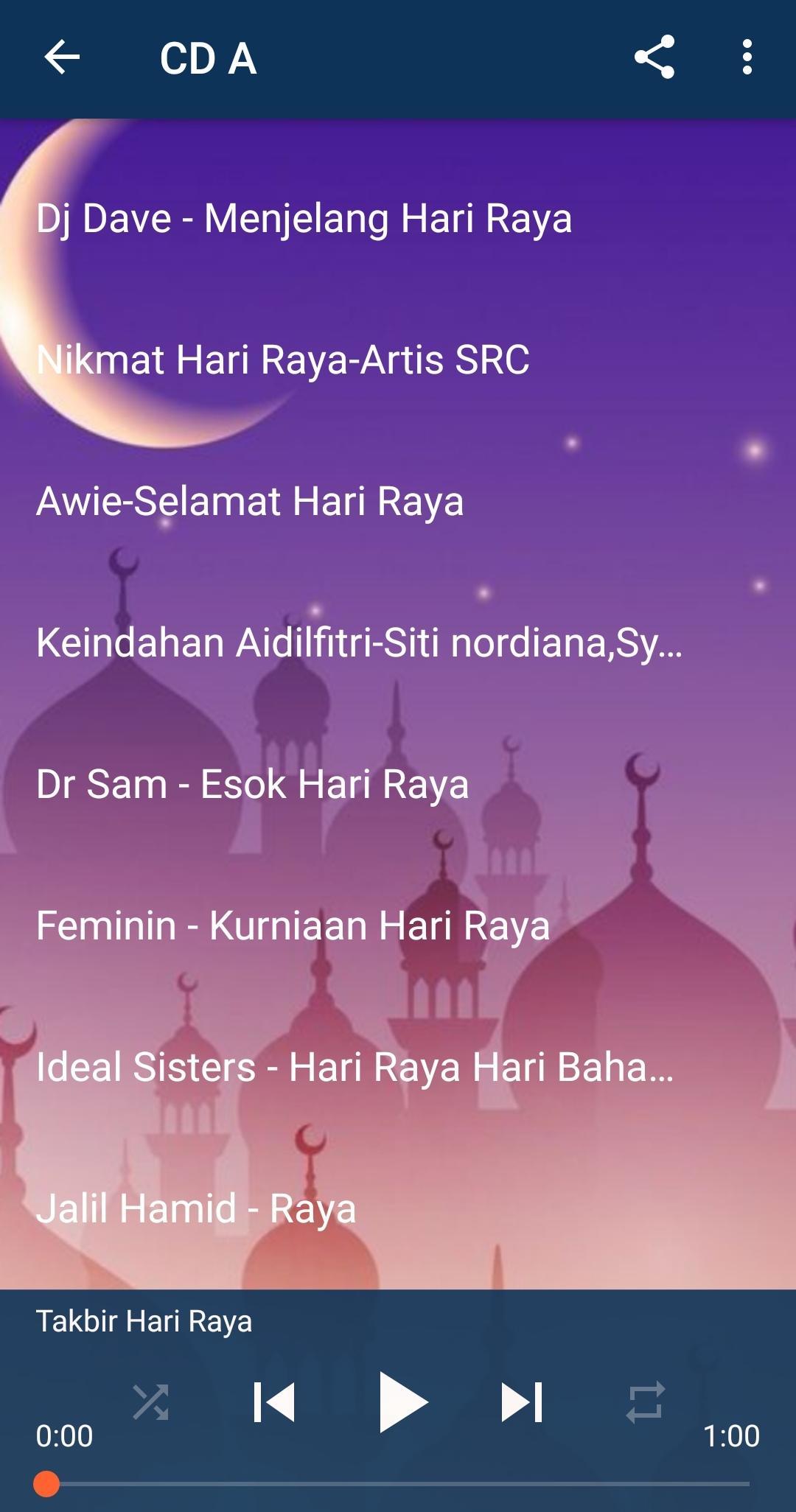Skip to the next track
796x1512 pixels.
click(522, 1401)
